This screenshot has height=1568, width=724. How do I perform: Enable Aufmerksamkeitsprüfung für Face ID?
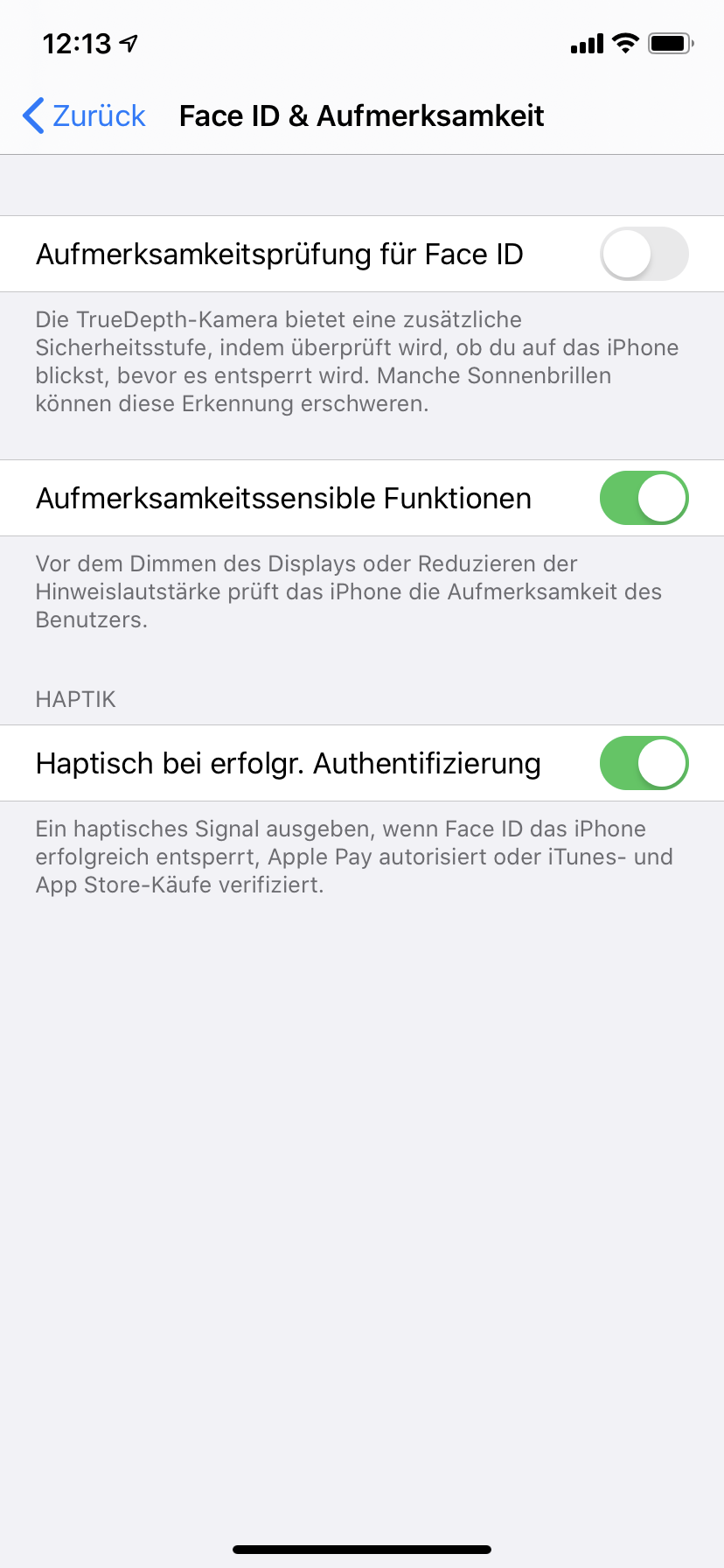644,254
